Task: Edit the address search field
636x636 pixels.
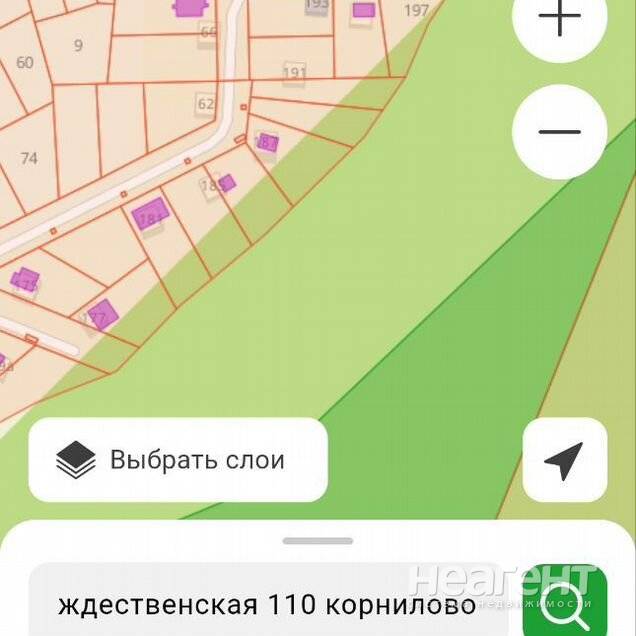Action: tap(266, 605)
